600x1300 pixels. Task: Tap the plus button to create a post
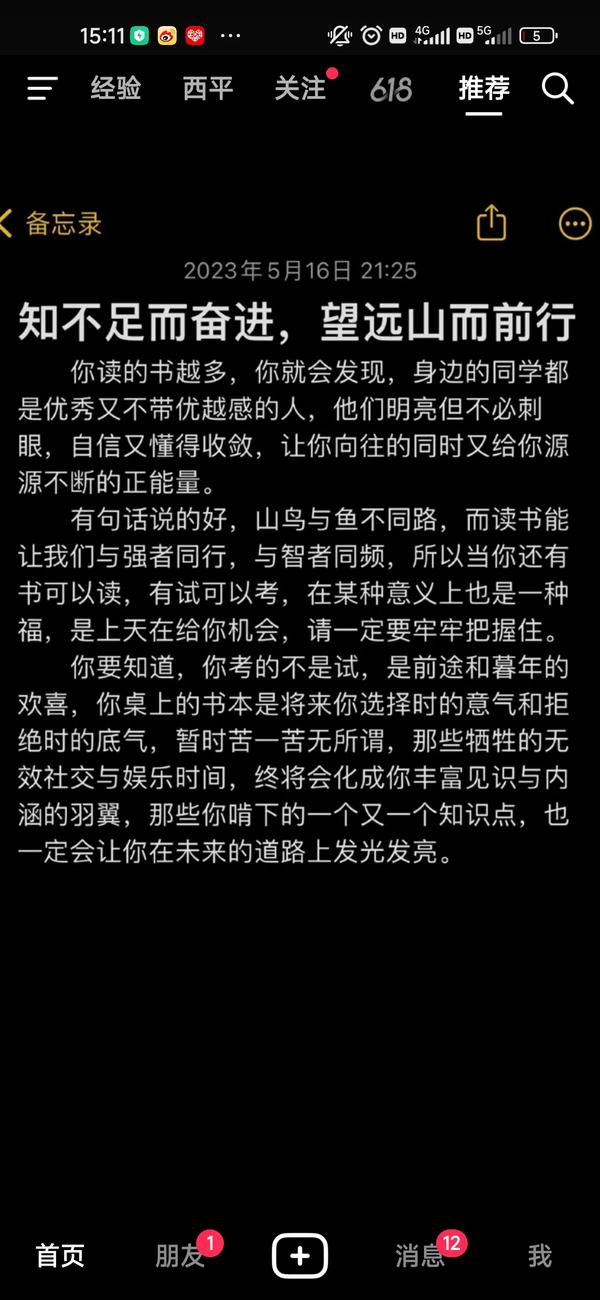tap(300, 1255)
